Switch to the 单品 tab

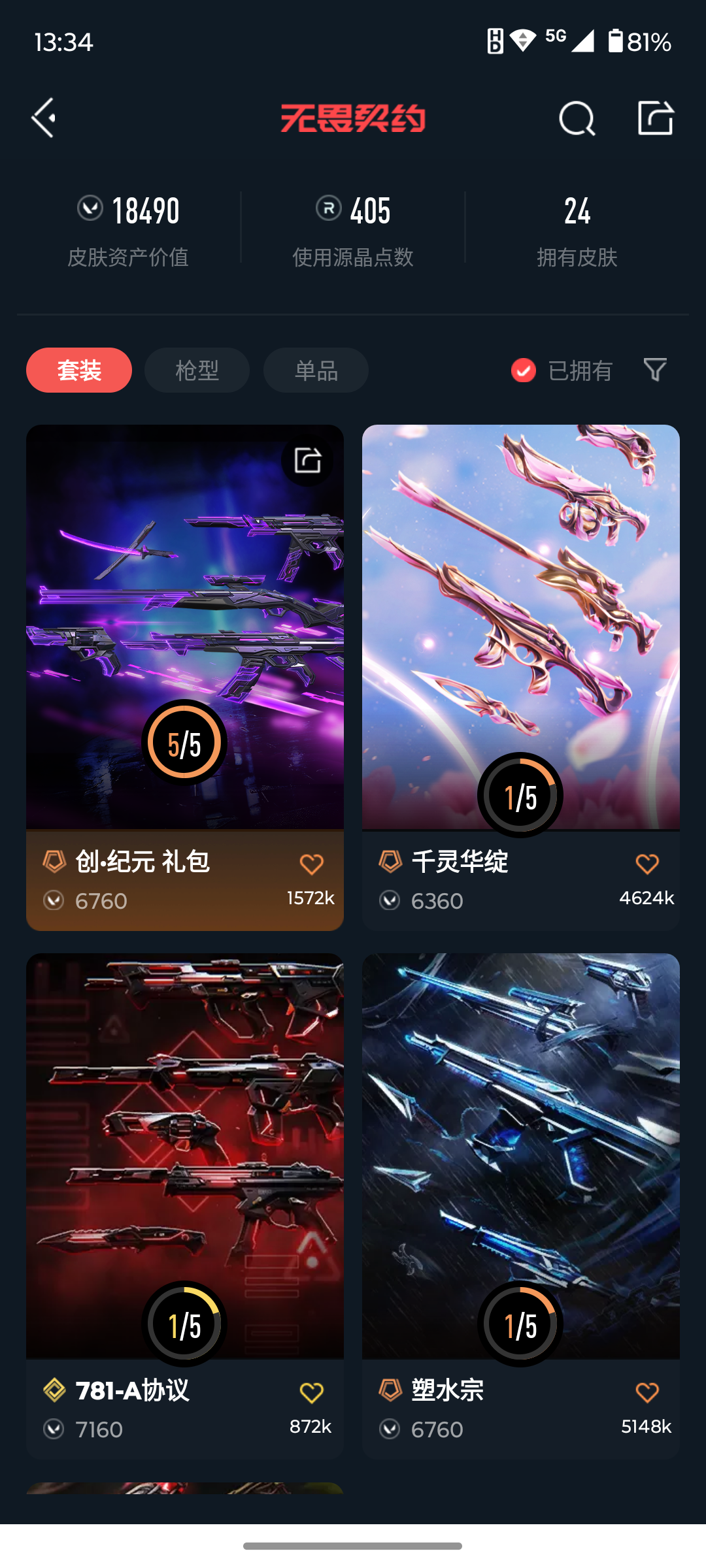click(316, 370)
